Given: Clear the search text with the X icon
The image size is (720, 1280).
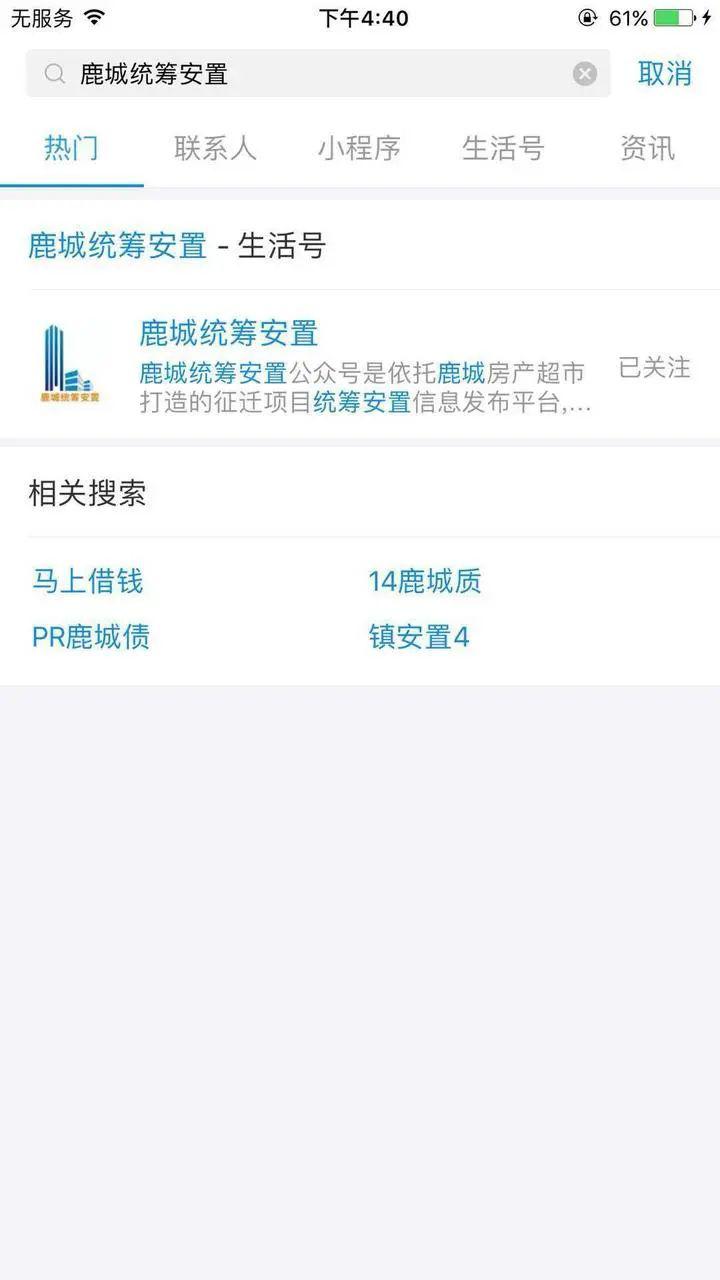Looking at the screenshot, I should pyautogui.click(x=585, y=73).
